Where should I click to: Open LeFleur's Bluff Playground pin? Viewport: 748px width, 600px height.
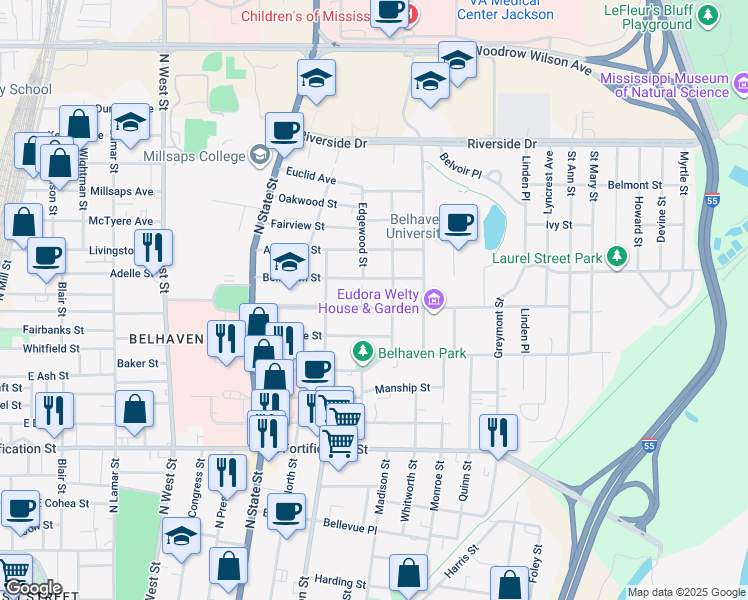point(709,15)
